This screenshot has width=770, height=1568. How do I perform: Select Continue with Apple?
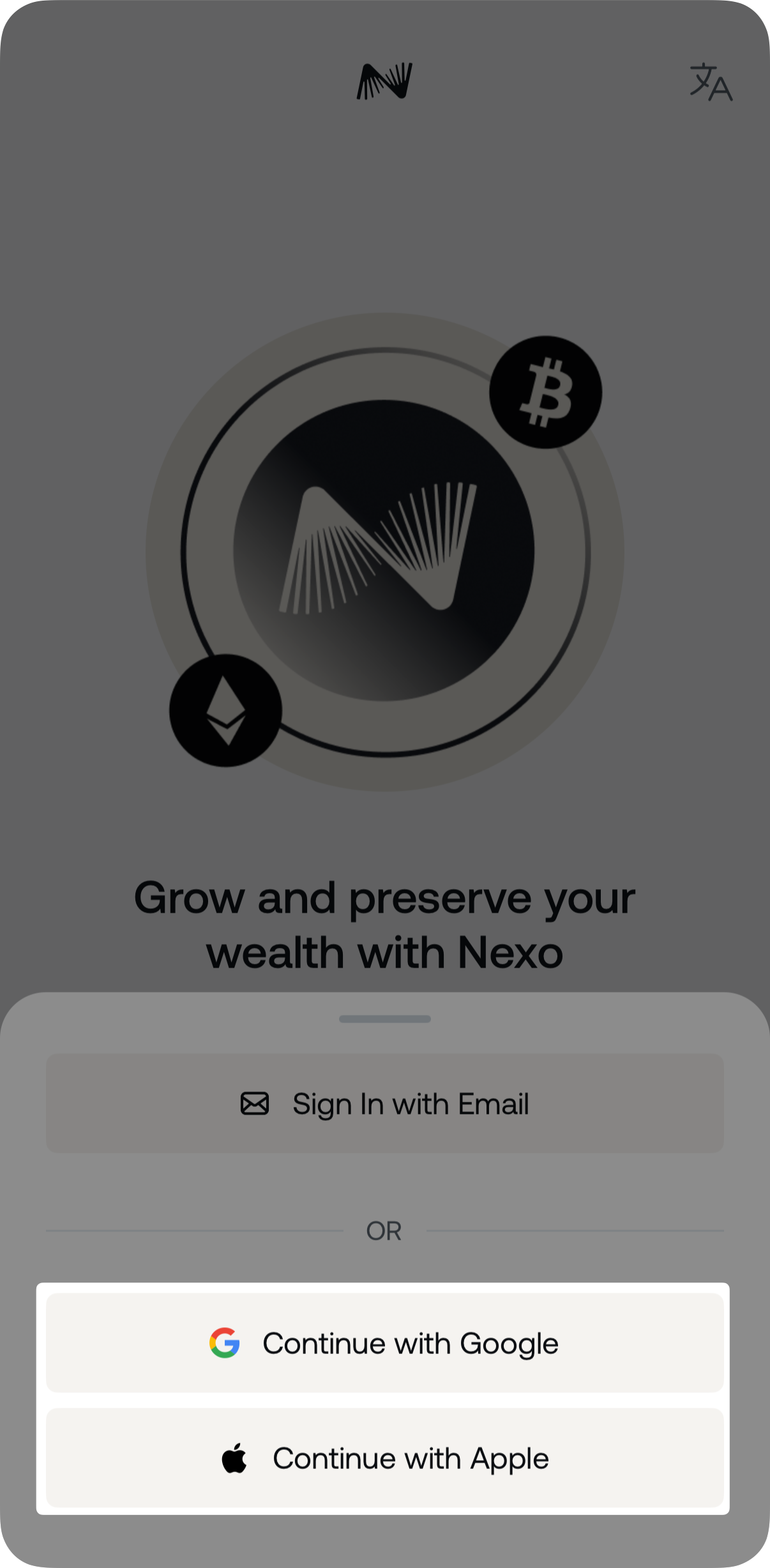click(x=384, y=1459)
